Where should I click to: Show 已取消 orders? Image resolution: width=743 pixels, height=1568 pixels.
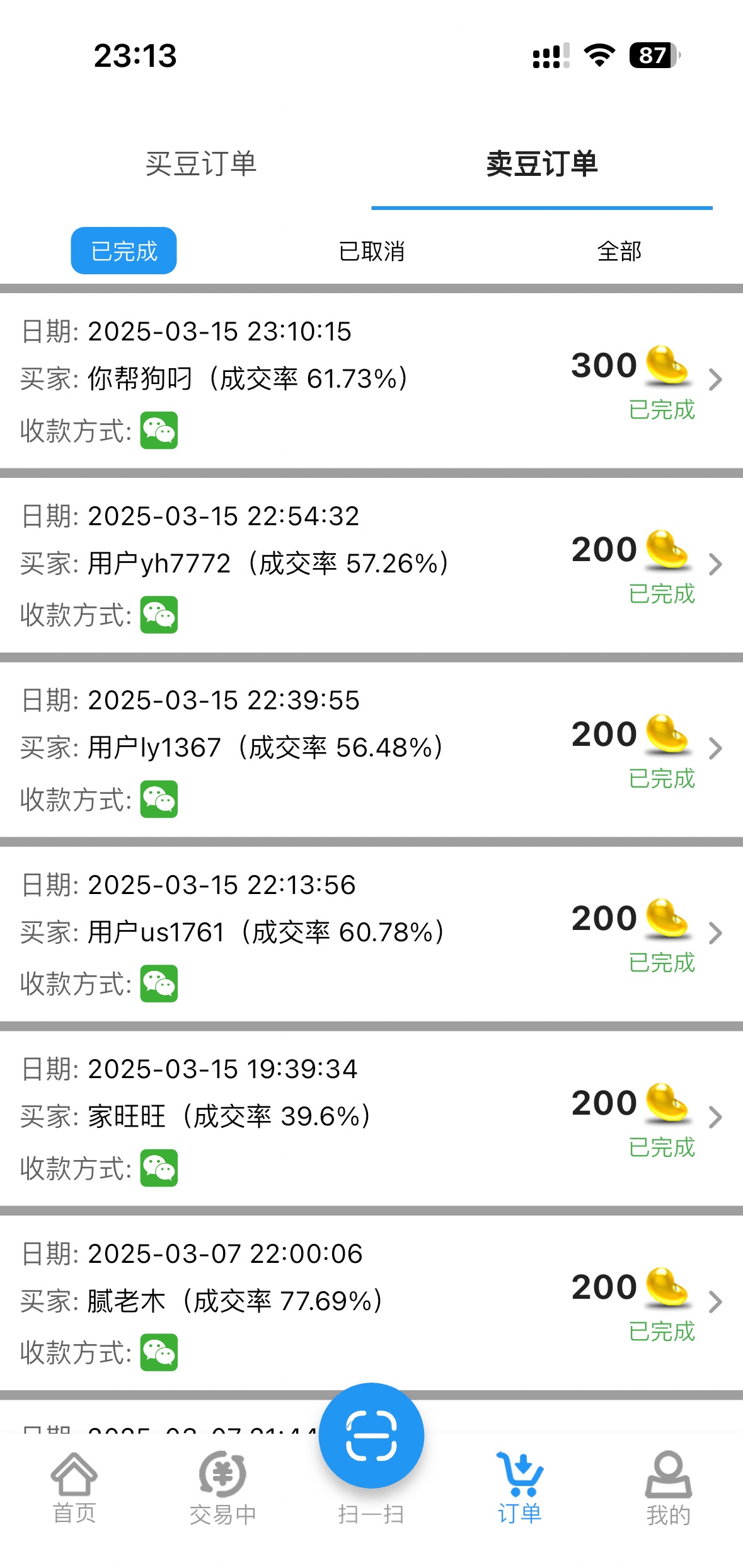coord(371,251)
